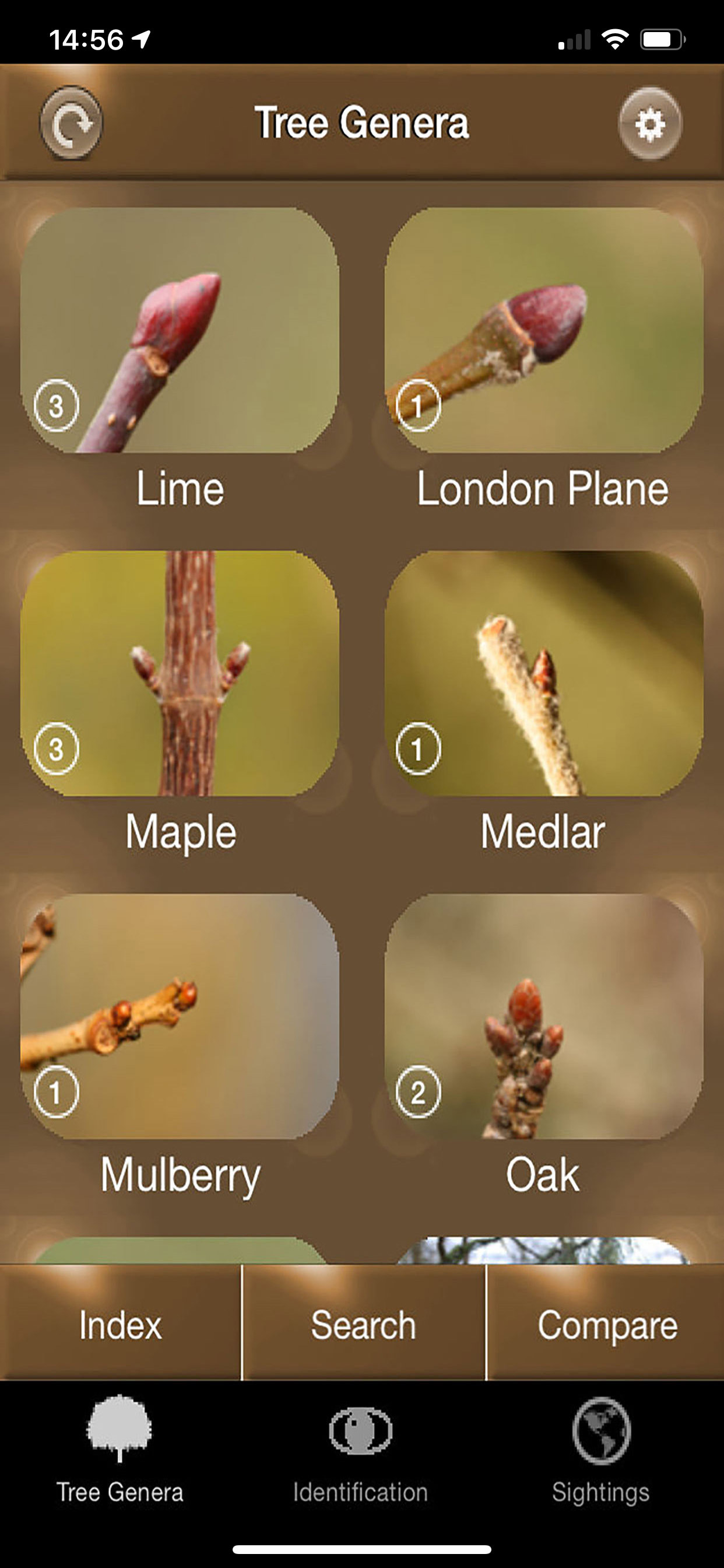Click the refresh icon at top left

pos(72,124)
